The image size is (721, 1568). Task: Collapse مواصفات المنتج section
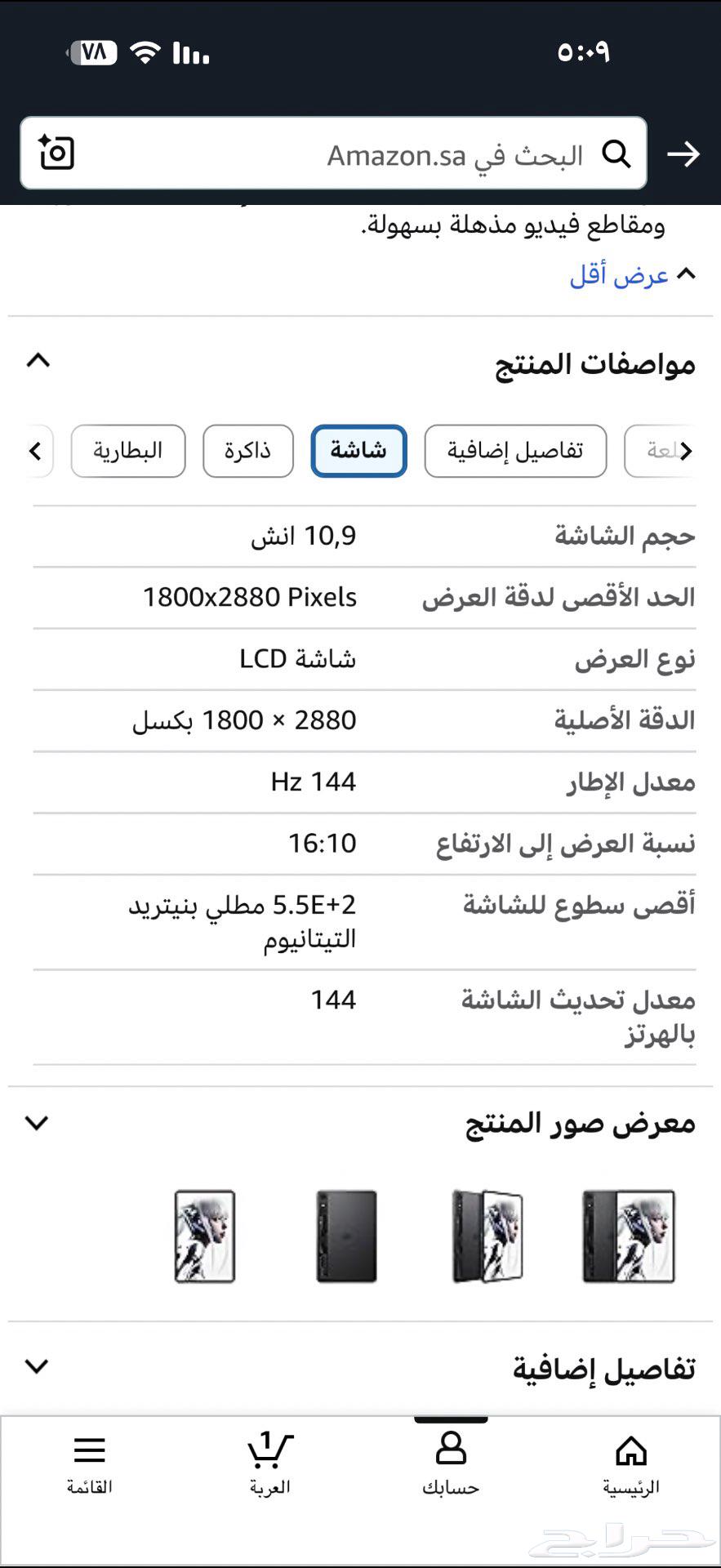[x=36, y=363]
